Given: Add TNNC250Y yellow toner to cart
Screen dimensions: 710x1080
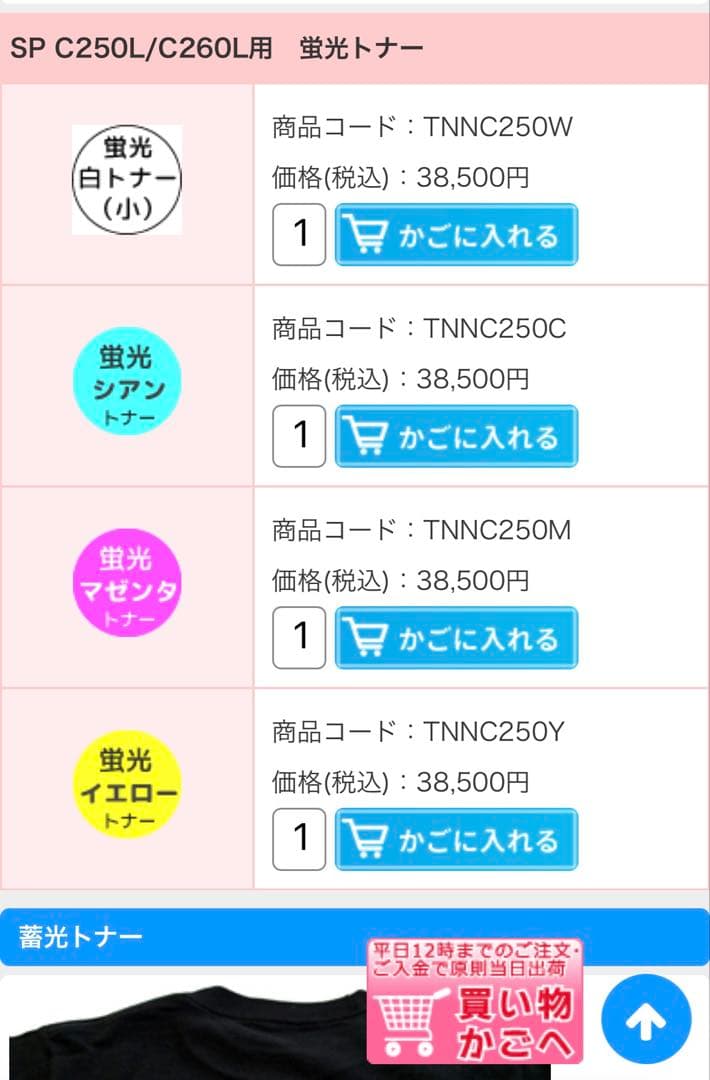Looking at the screenshot, I should 456,839.
